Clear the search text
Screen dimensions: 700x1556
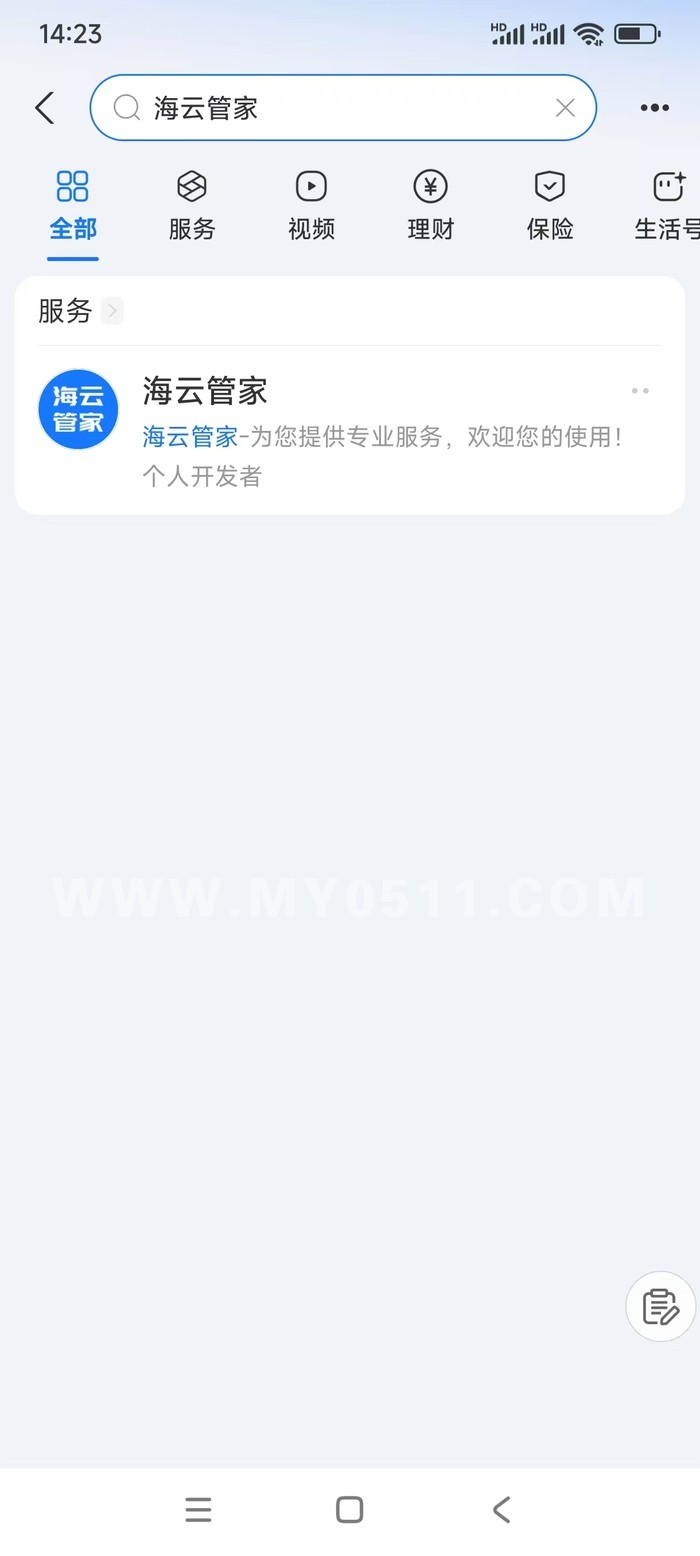(565, 108)
